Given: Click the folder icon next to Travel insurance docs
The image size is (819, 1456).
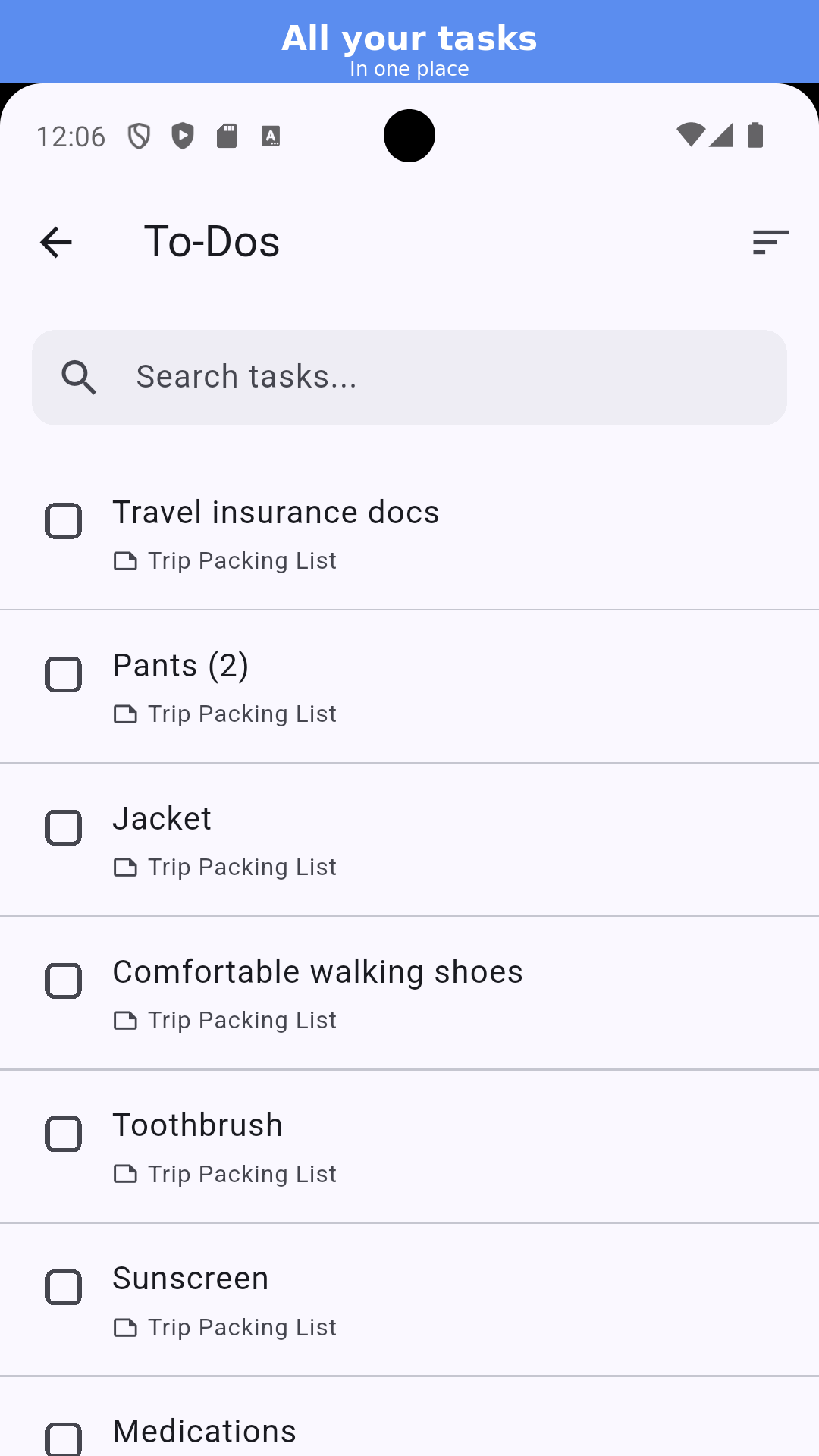Looking at the screenshot, I should (x=126, y=560).
